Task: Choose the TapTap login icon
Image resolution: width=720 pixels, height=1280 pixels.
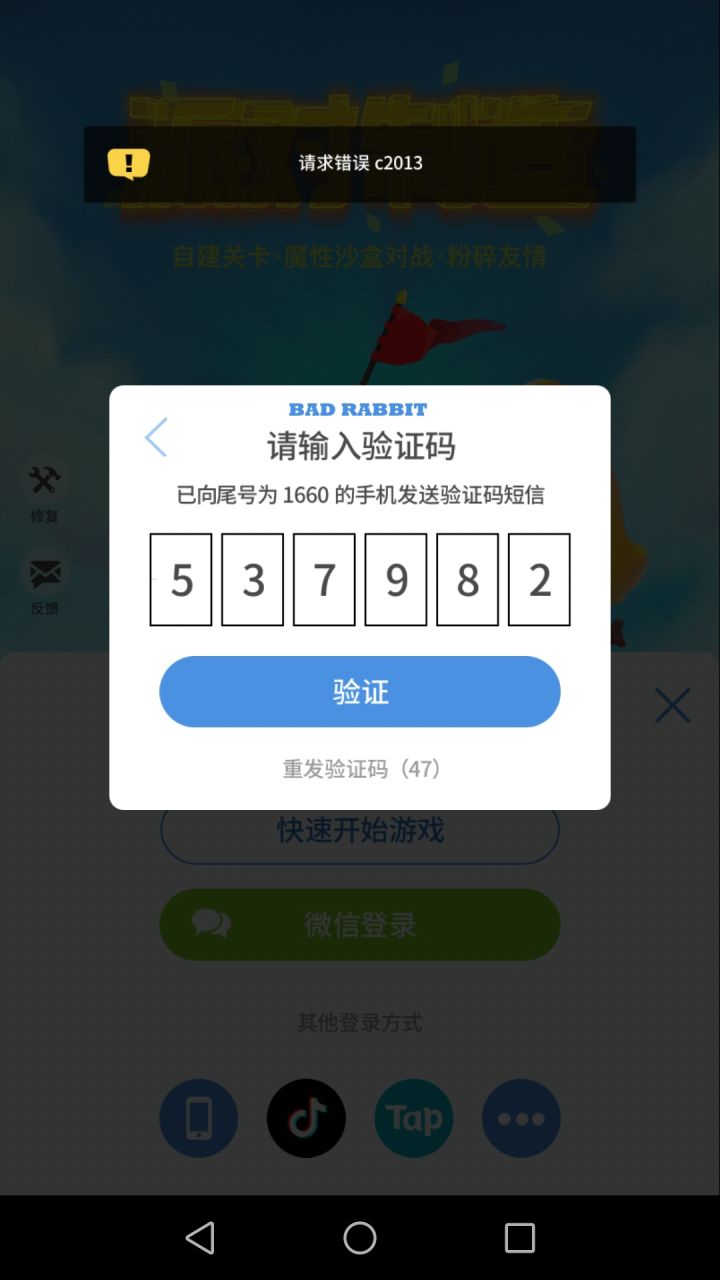Action: 413,1118
